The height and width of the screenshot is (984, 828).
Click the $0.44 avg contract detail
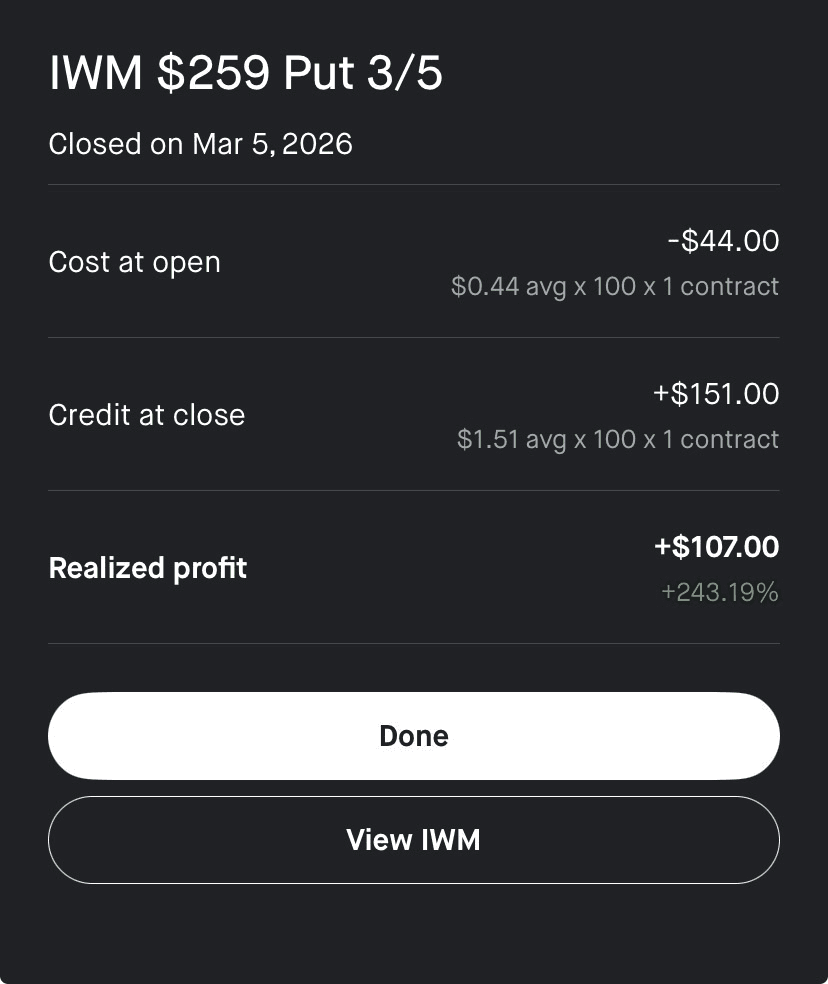click(616, 286)
